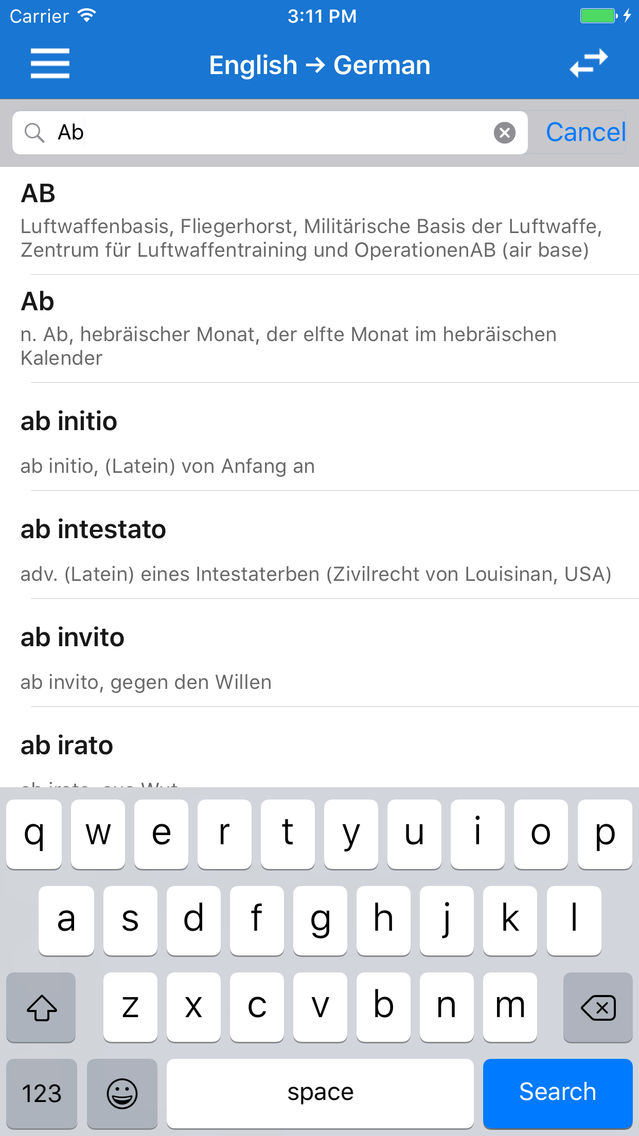Tap the search box containing Ab
639x1136 pixels.
point(270,133)
